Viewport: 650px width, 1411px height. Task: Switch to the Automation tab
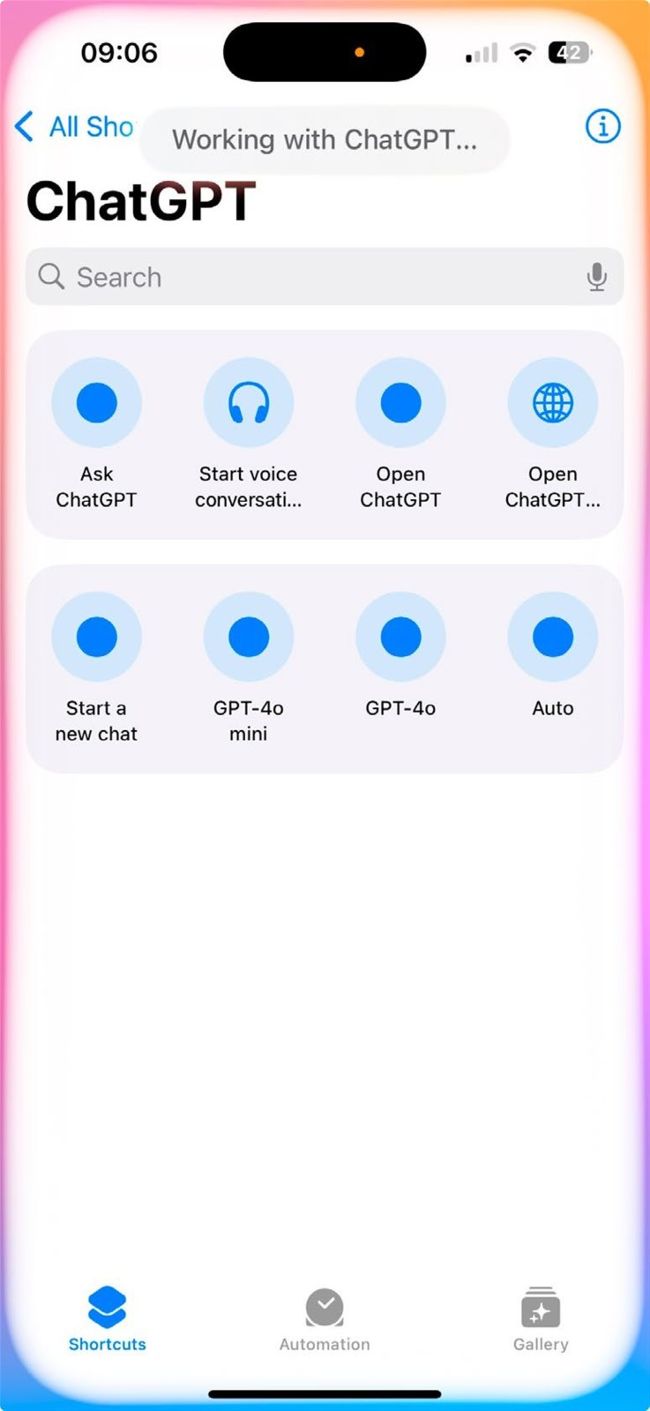(x=324, y=1320)
